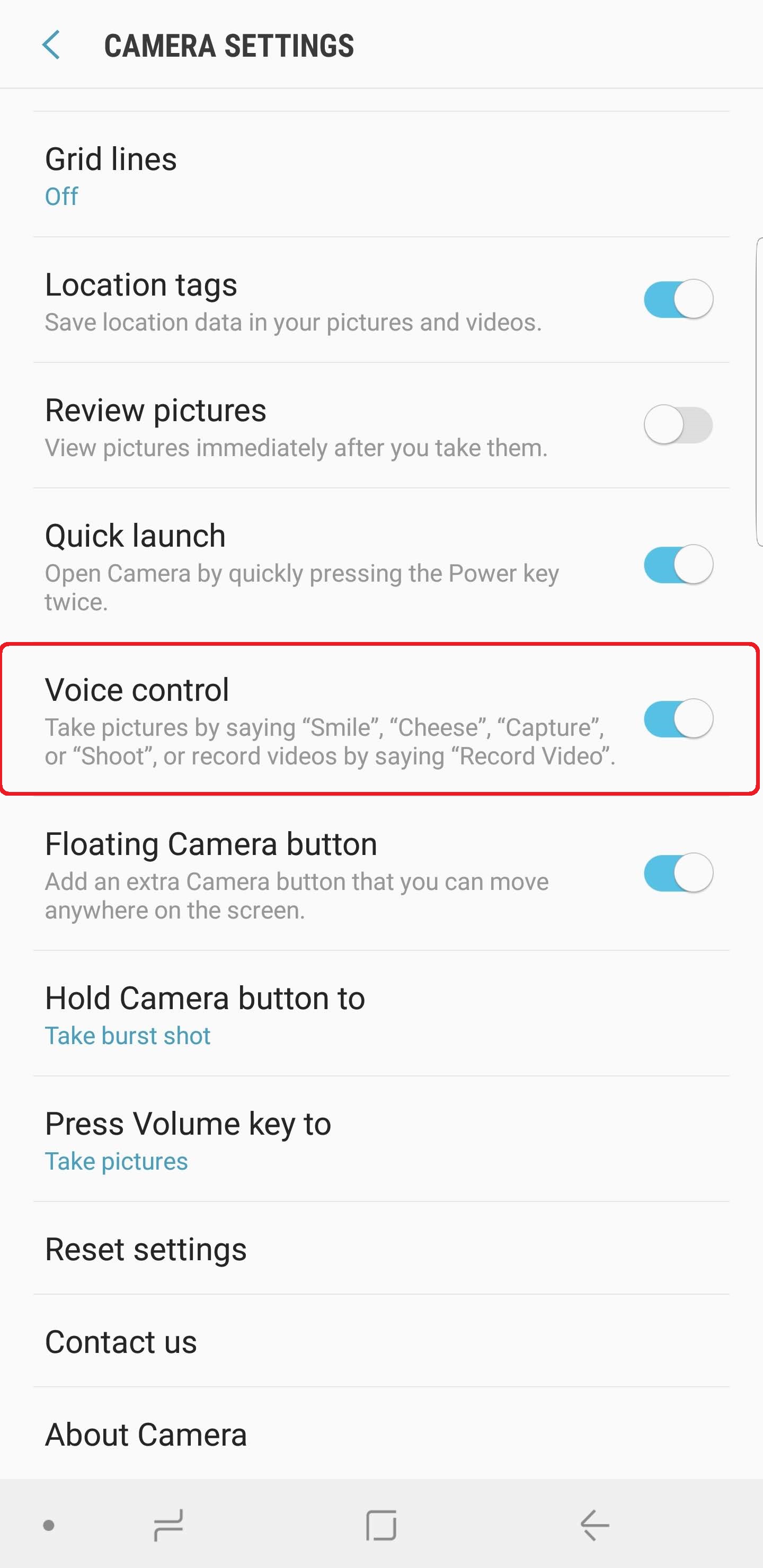Open the Grid lines setting
The width and height of the screenshot is (763, 1568).
[111, 174]
